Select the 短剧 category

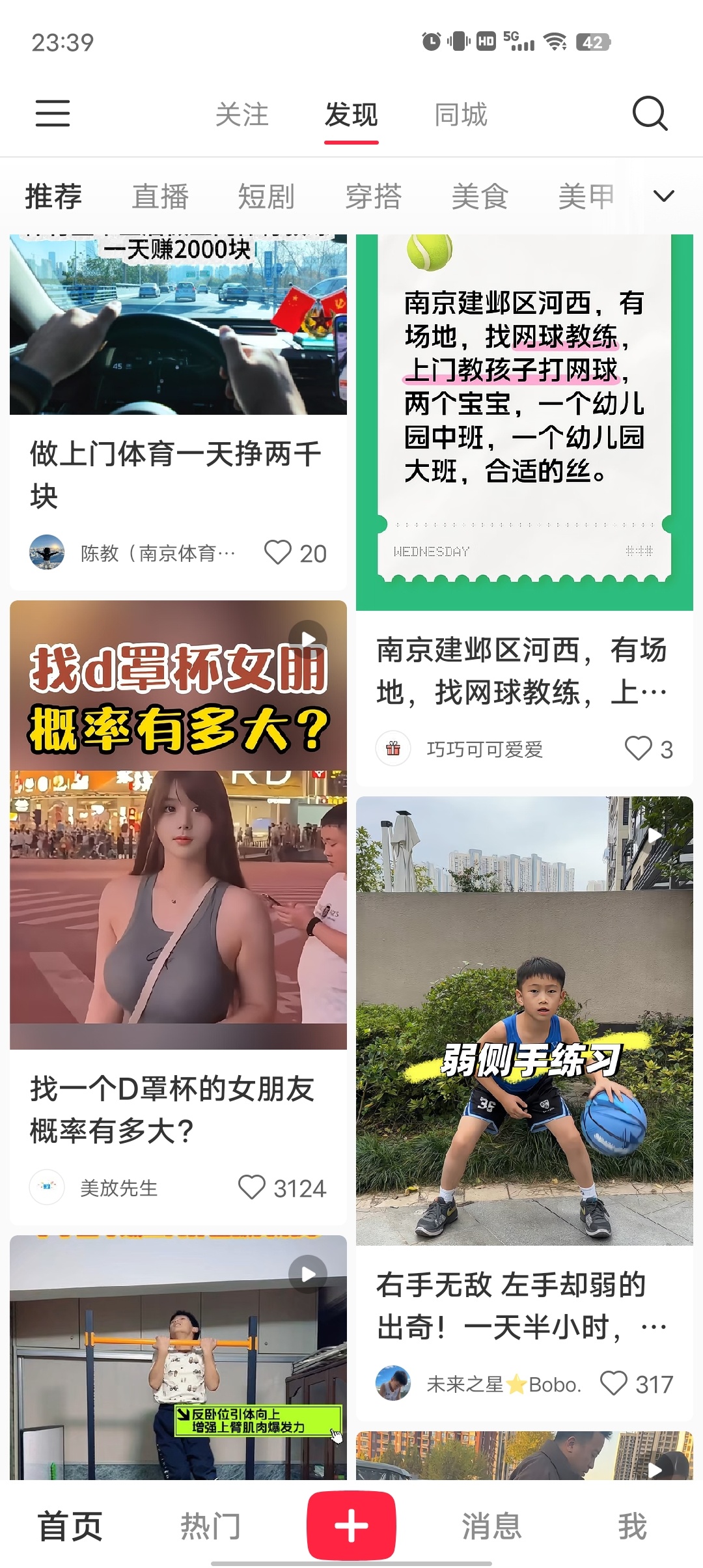266,196
